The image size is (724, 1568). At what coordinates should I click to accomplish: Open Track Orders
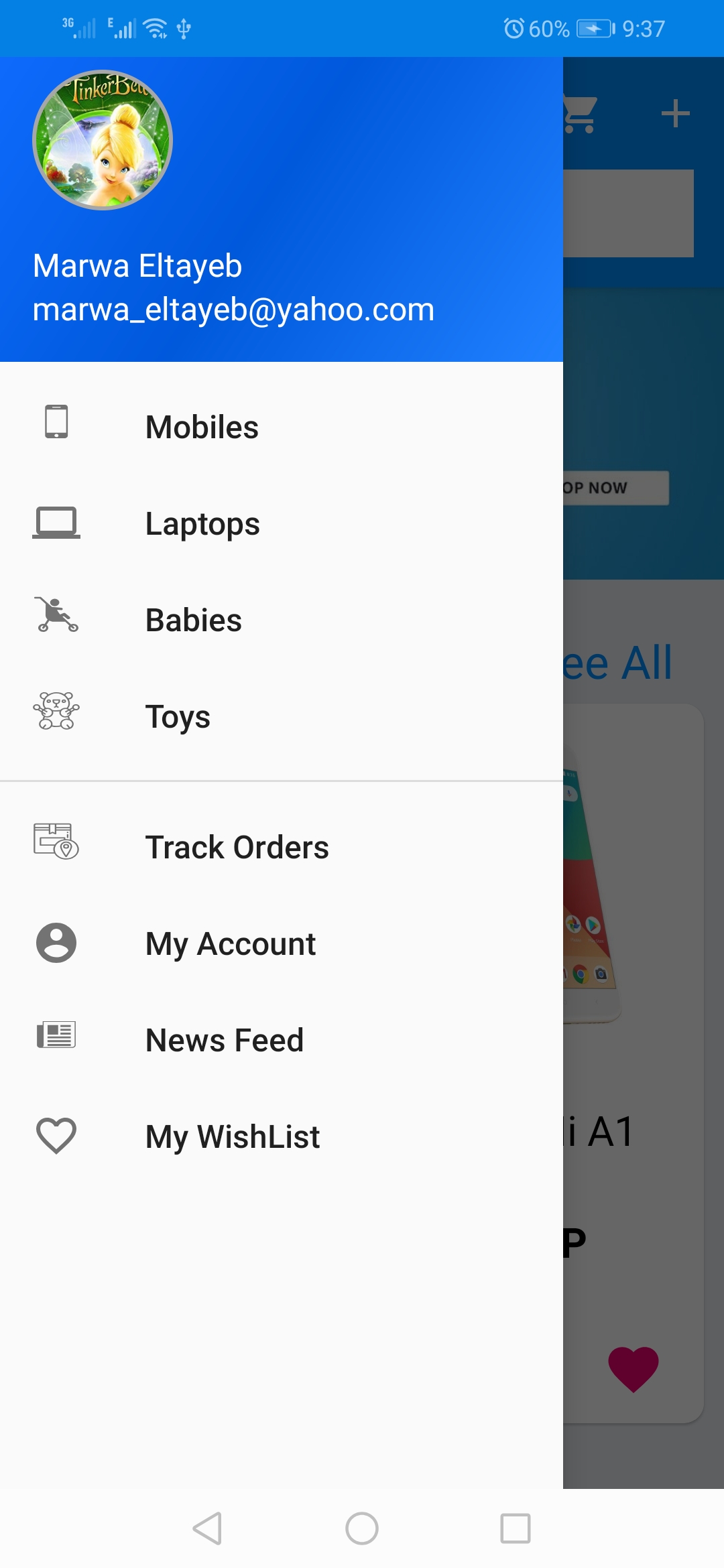pyautogui.click(x=237, y=847)
